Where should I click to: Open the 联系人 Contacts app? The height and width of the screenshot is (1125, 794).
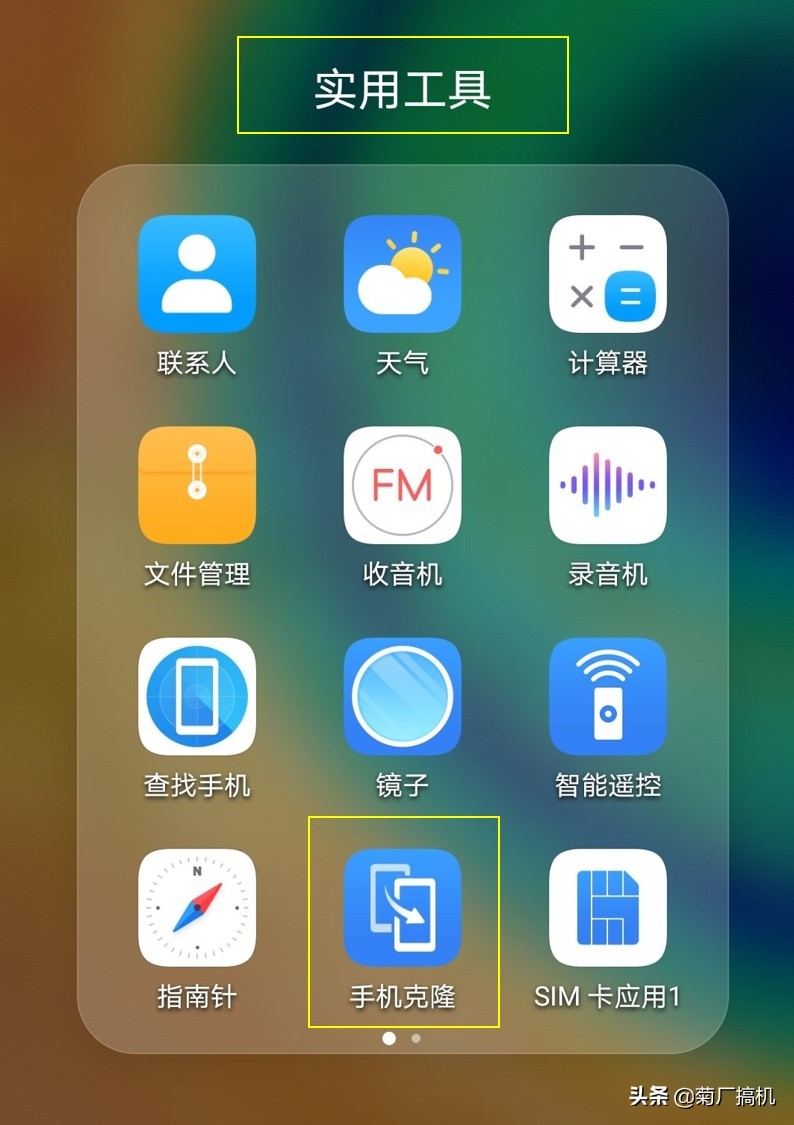197,273
